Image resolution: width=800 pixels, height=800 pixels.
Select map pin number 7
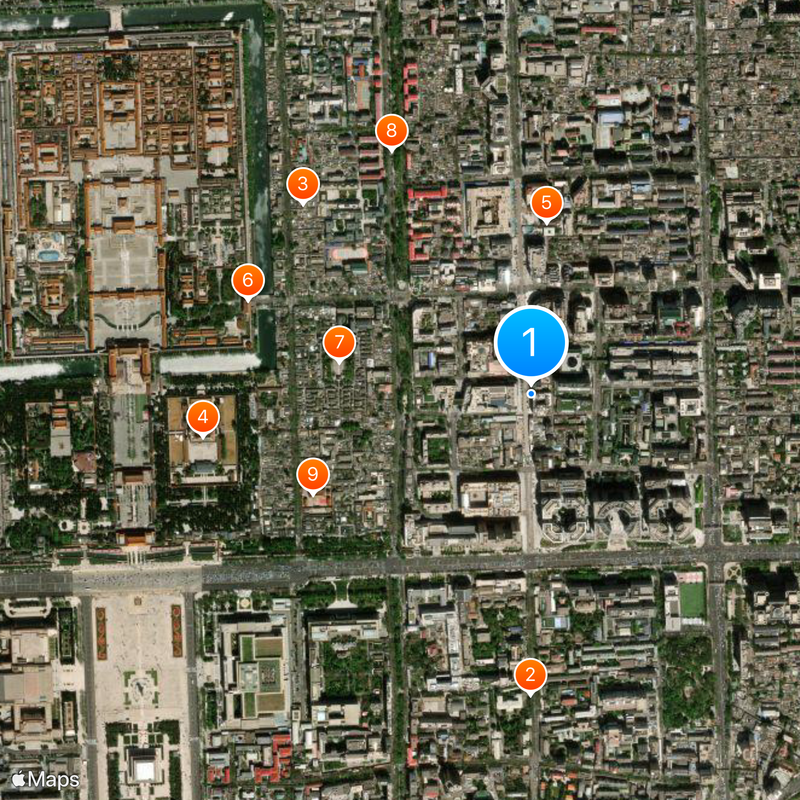(x=339, y=343)
